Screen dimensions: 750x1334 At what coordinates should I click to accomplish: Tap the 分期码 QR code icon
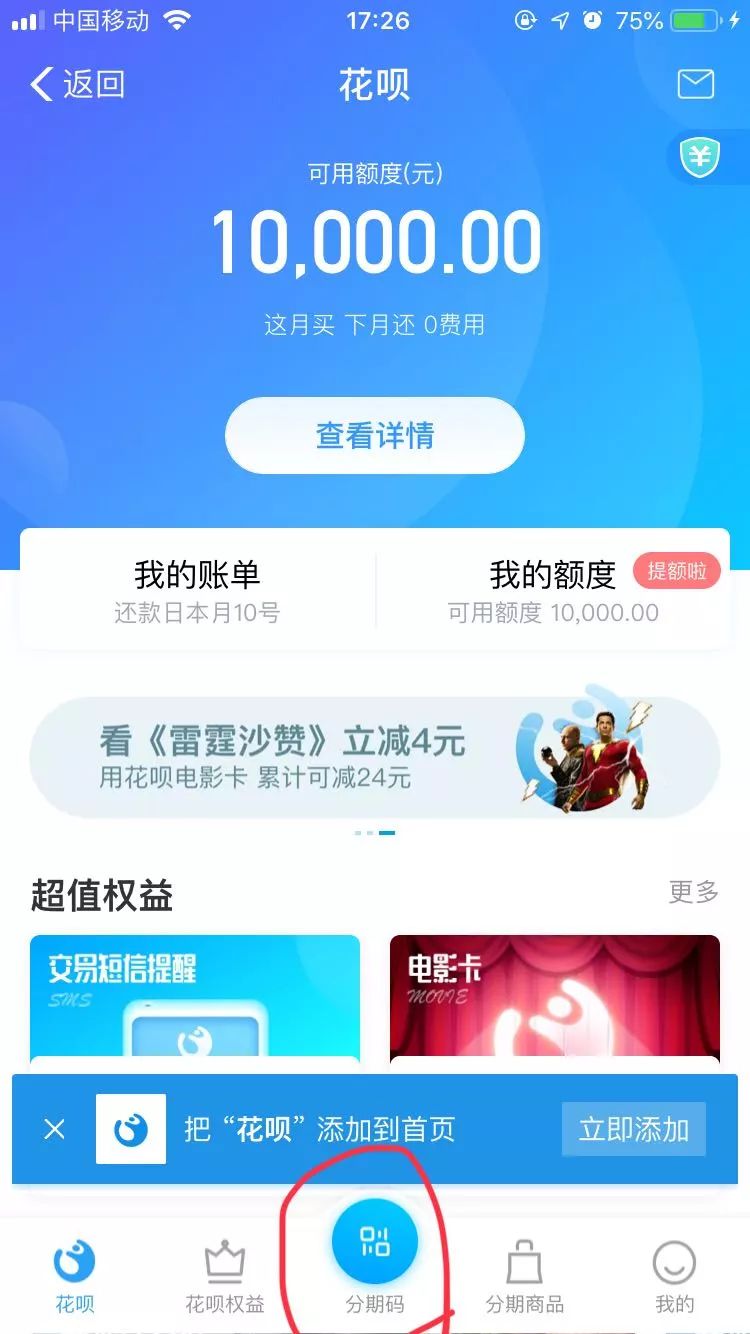[x=374, y=1238]
